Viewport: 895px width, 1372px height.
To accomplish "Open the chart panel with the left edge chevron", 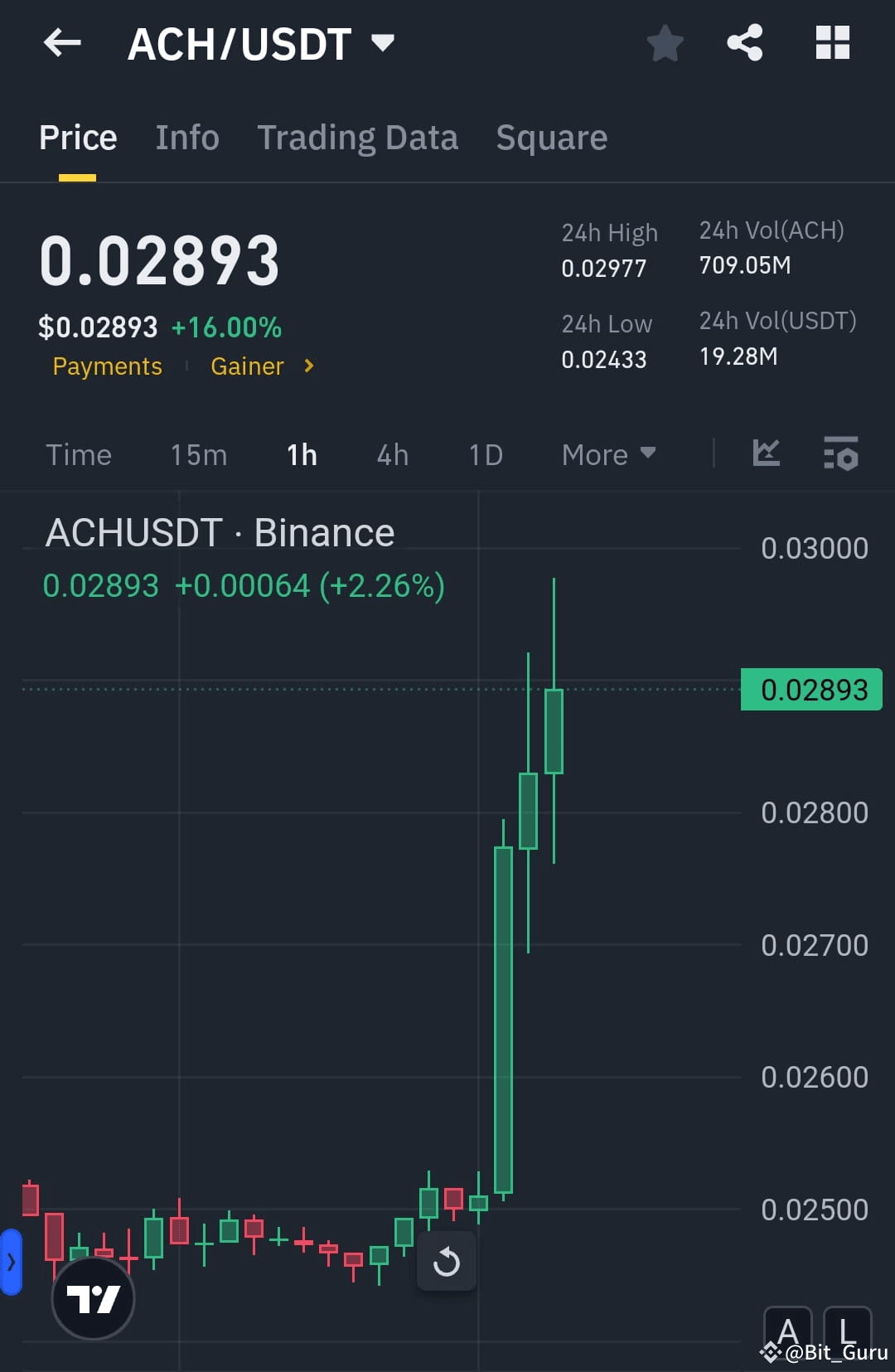I will pyautogui.click(x=11, y=1261).
